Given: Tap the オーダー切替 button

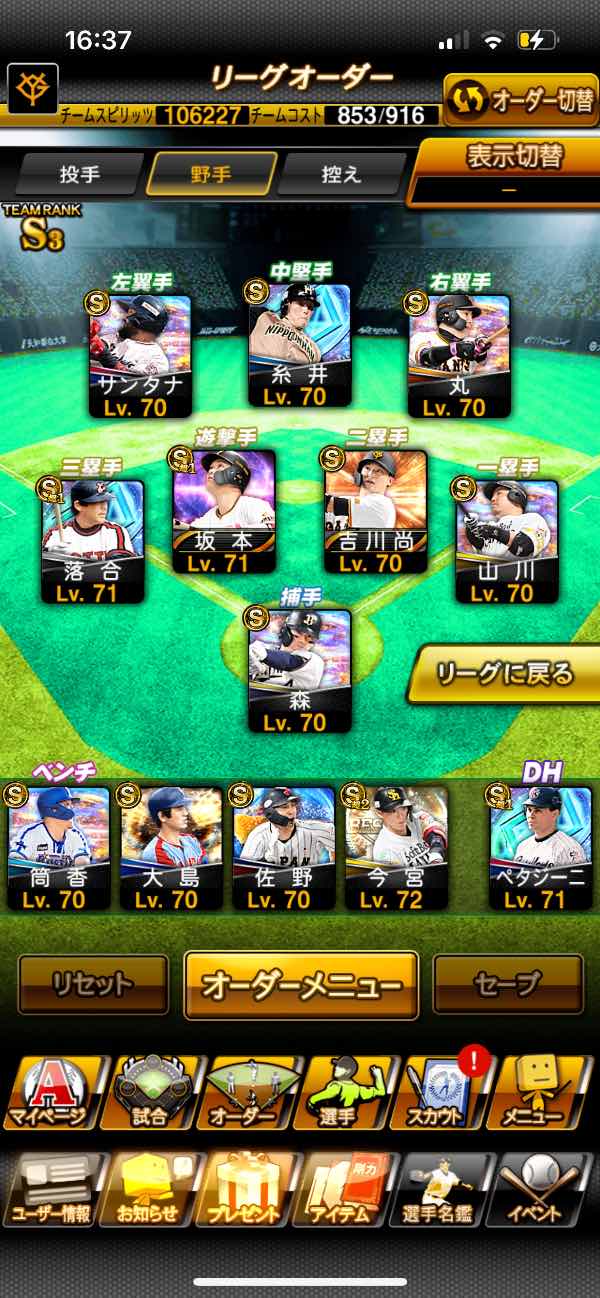Looking at the screenshot, I should click(520, 100).
